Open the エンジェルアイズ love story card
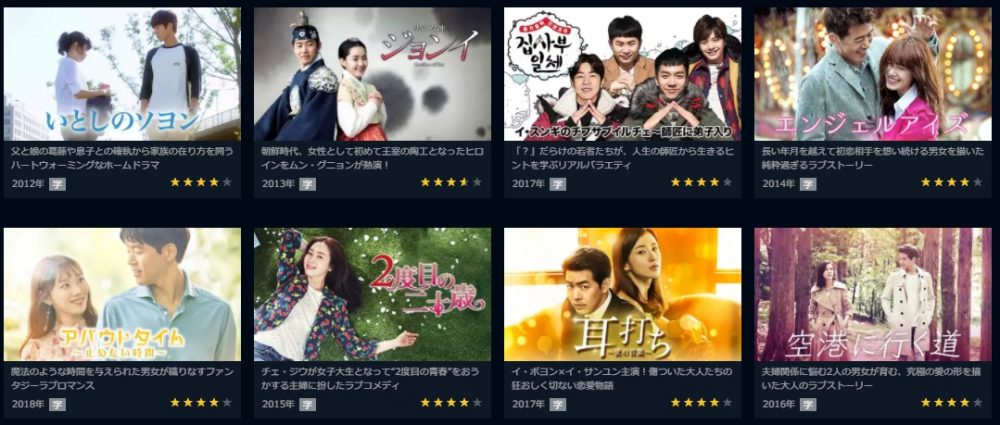Viewport: 1000px width, 425px height. click(x=872, y=75)
